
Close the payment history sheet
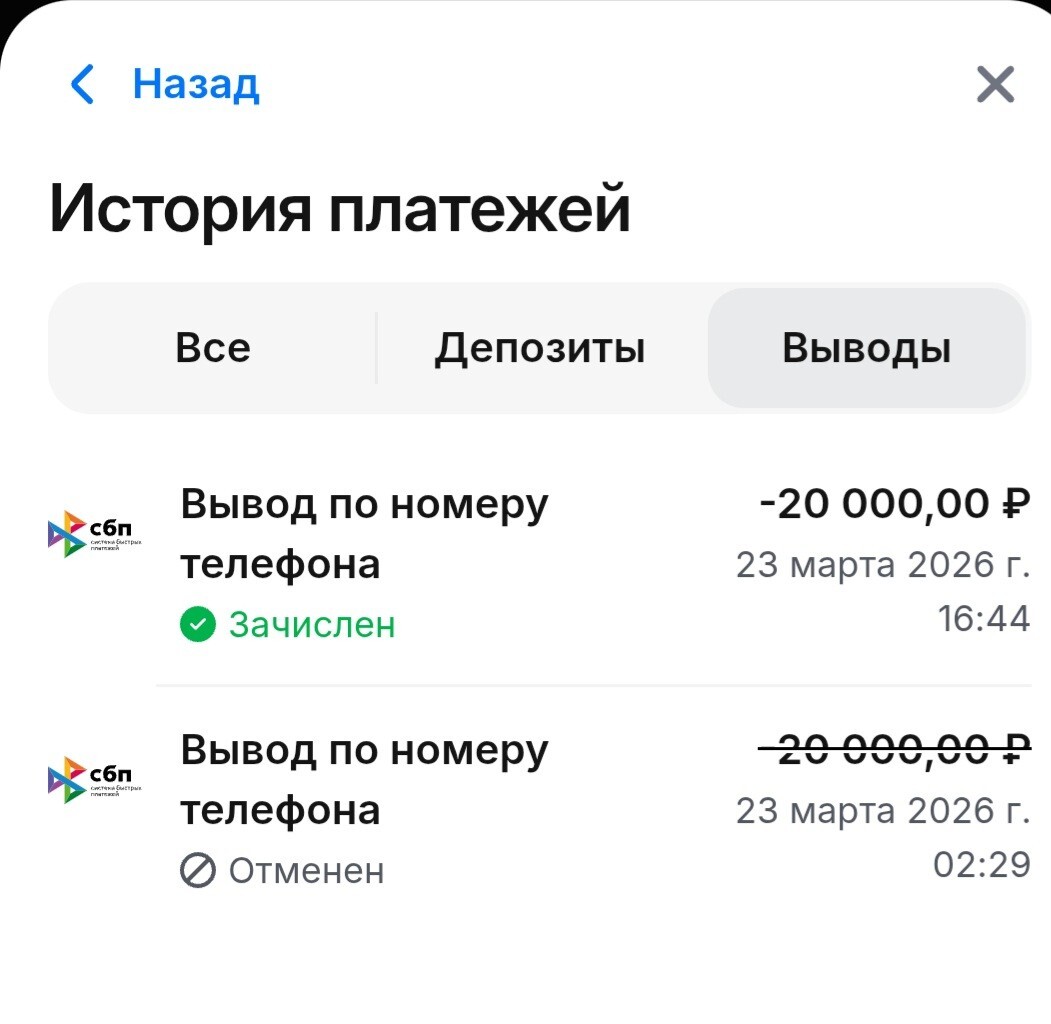(x=995, y=85)
